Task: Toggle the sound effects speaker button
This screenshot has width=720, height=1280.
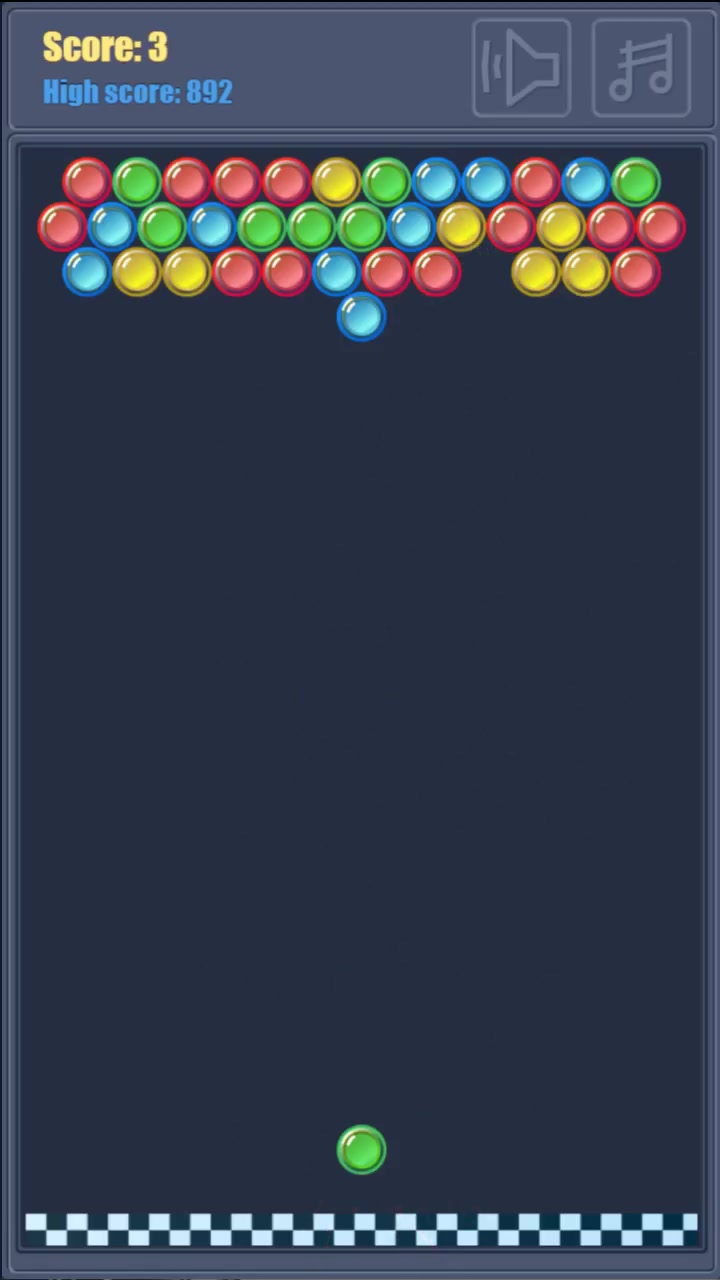Action: tap(521, 68)
